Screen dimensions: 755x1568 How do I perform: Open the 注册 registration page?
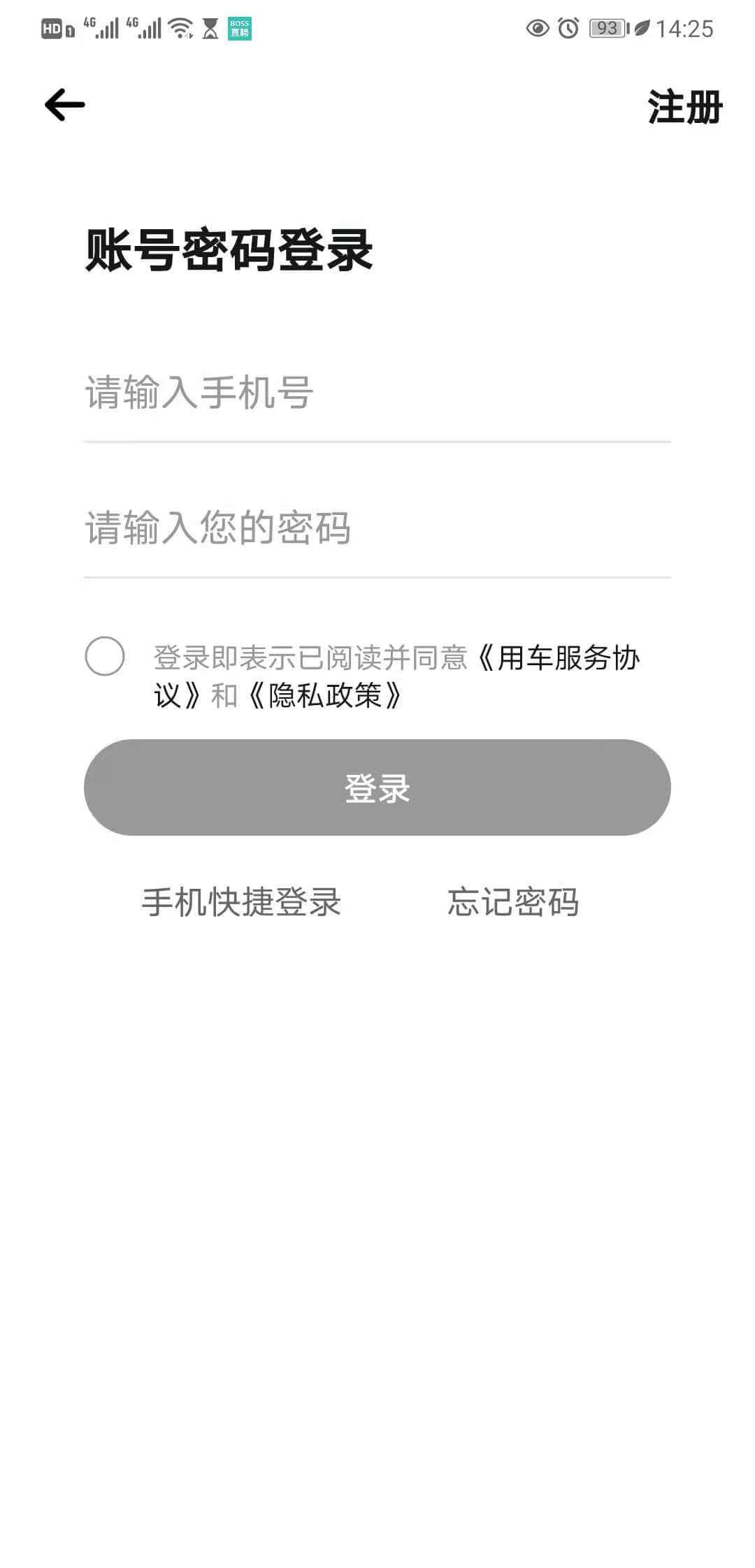pos(684,107)
